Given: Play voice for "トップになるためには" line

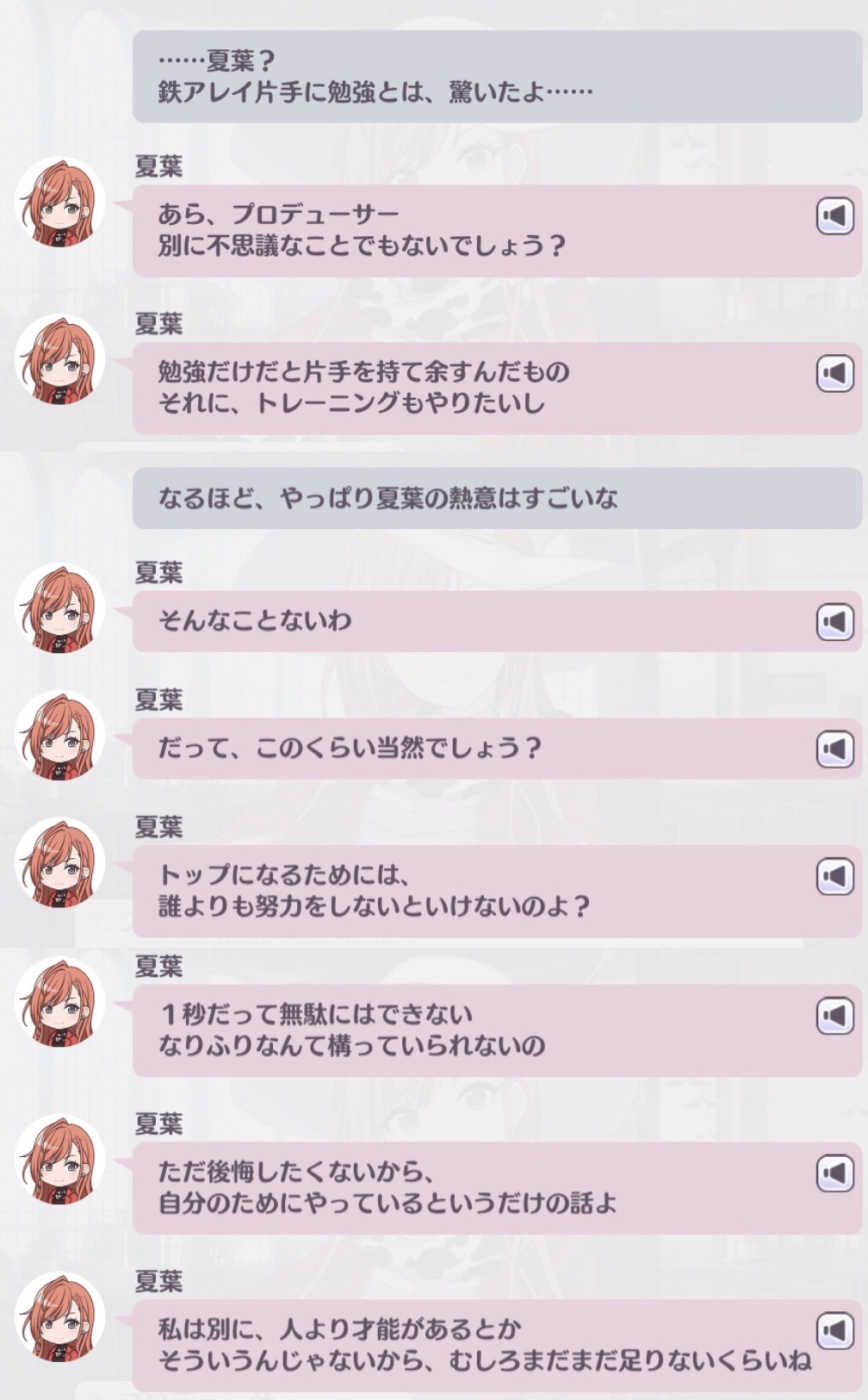Looking at the screenshot, I should click(x=834, y=876).
